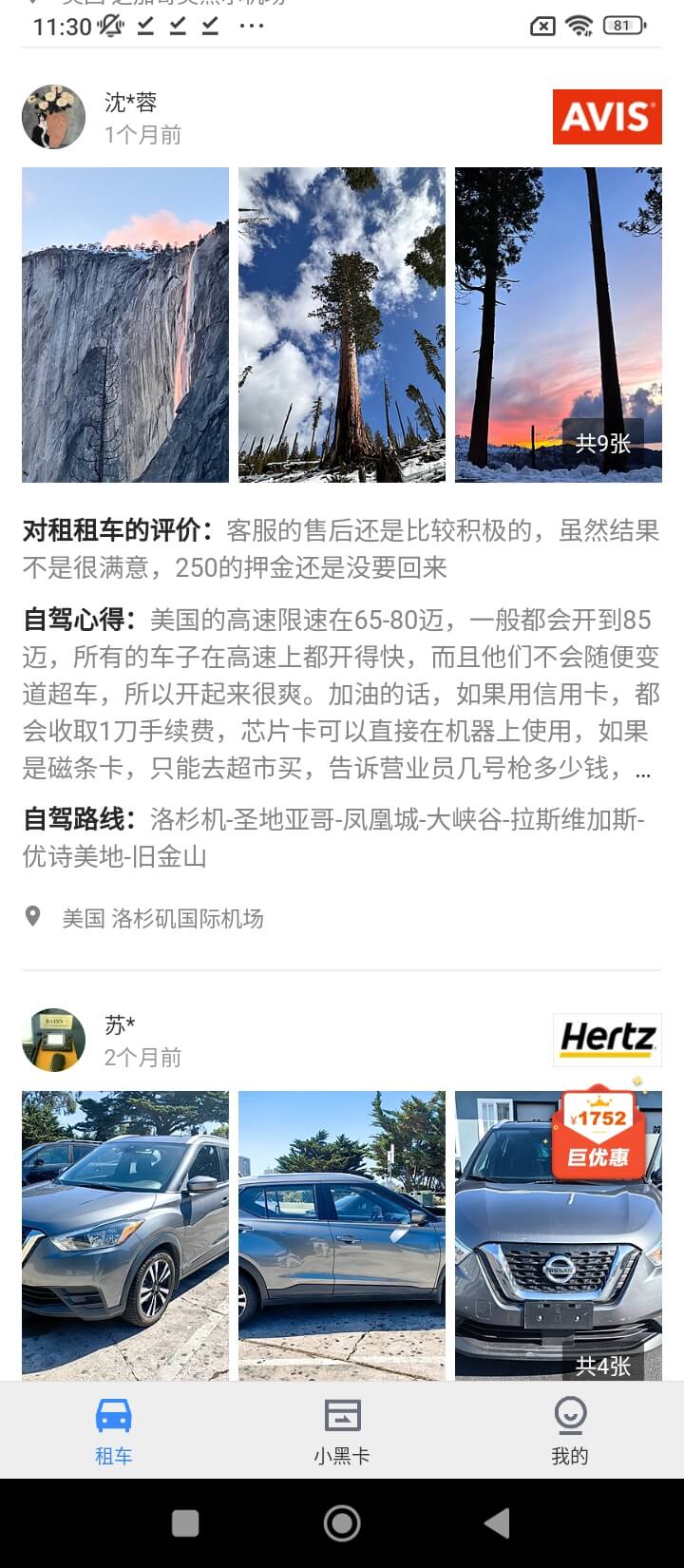Open 苏*'s user avatar
The image size is (684, 1568).
click(53, 1040)
